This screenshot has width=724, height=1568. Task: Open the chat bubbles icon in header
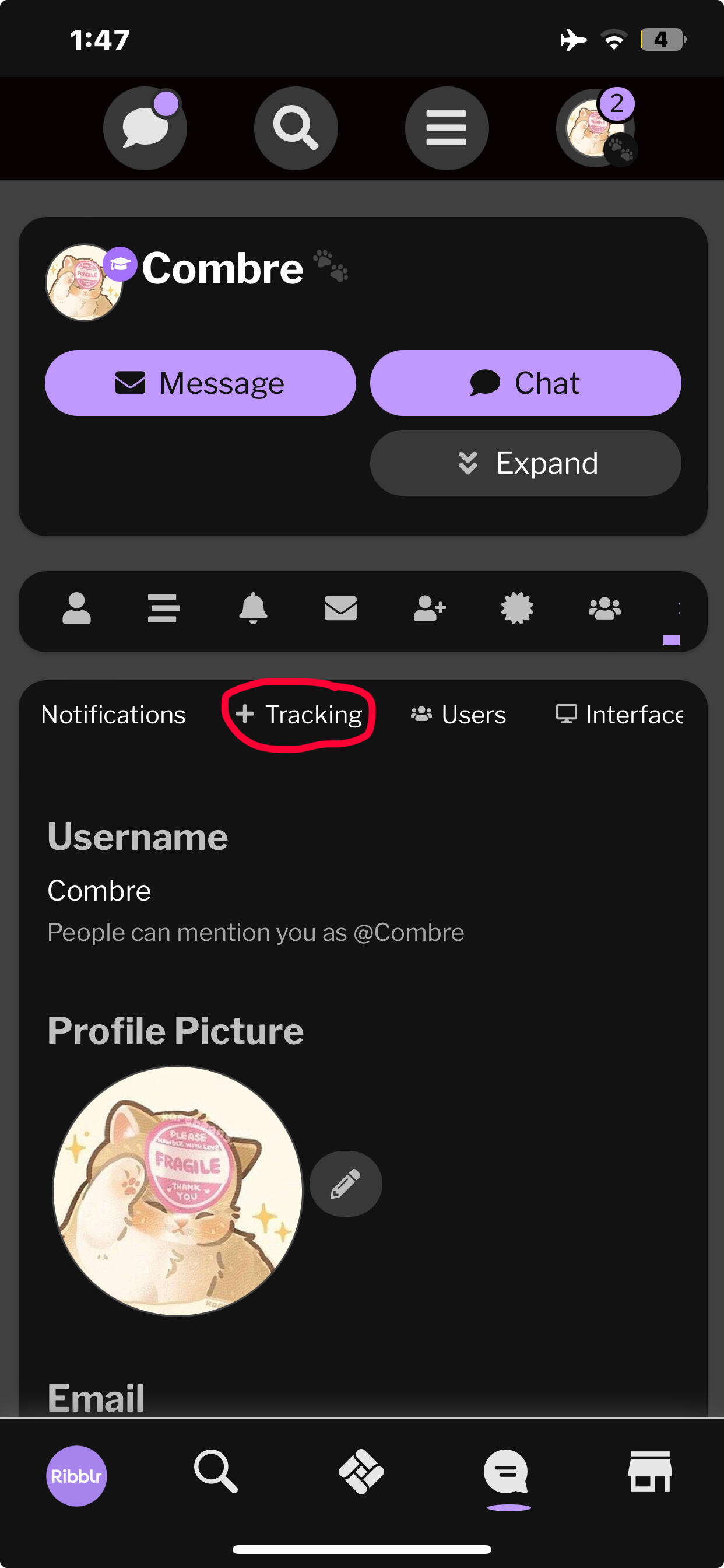coord(145,128)
